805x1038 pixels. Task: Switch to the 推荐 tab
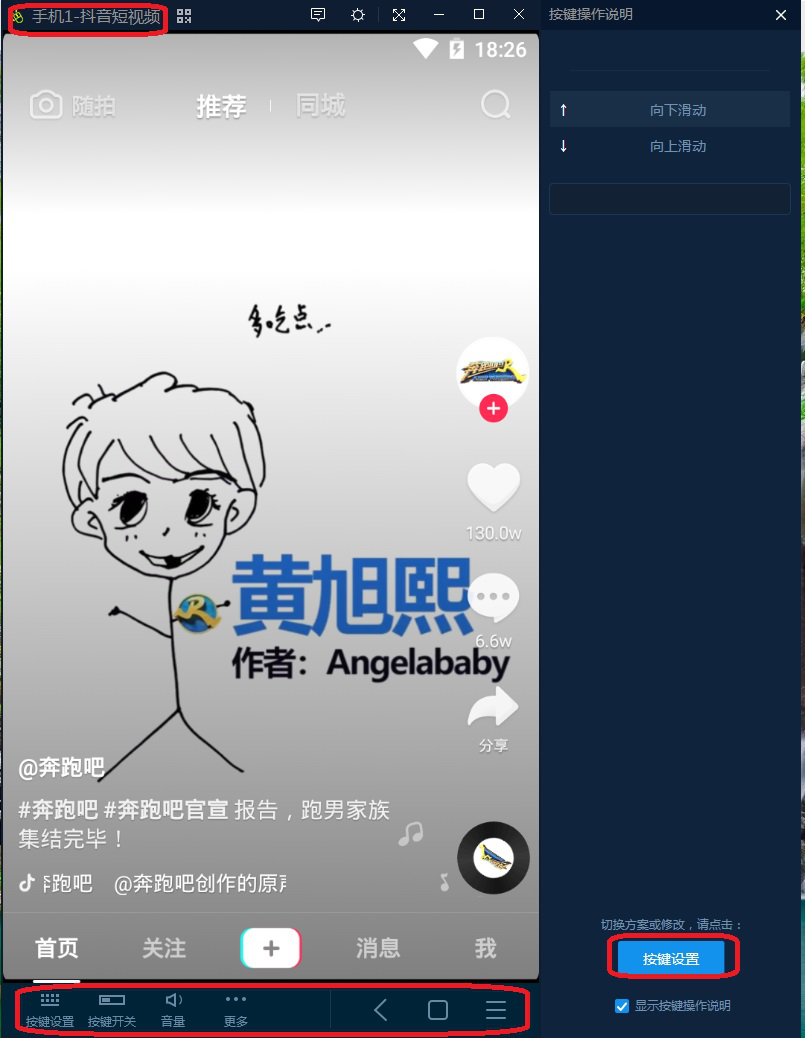[x=221, y=106]
